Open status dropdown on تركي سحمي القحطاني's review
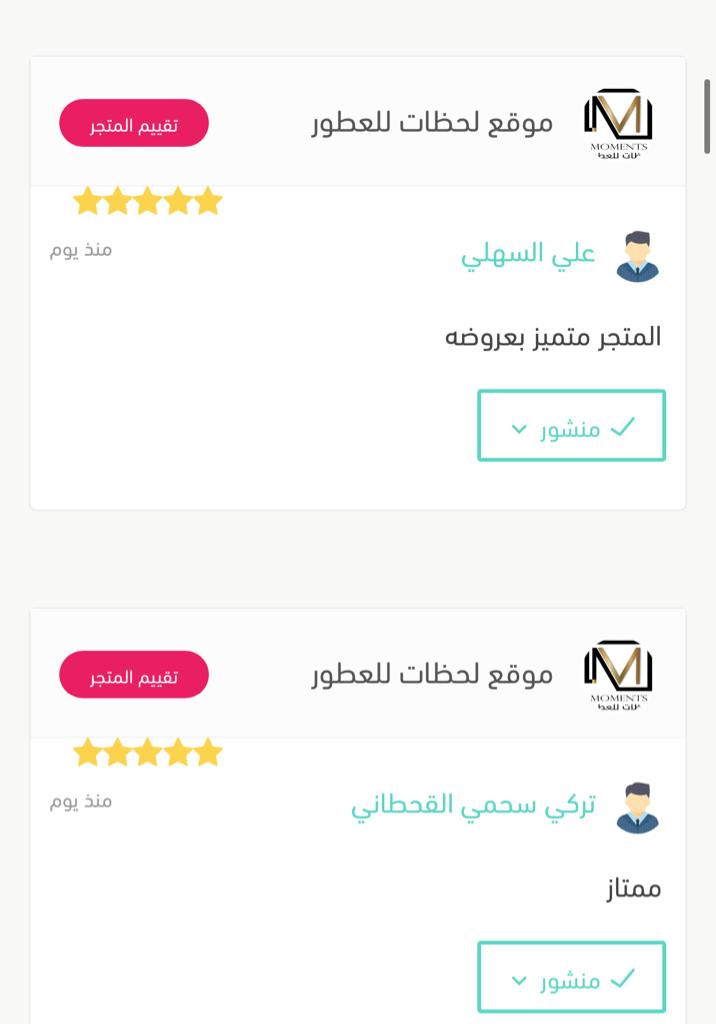This screenshot has width=716, height=1024. (x=571, y=977)
